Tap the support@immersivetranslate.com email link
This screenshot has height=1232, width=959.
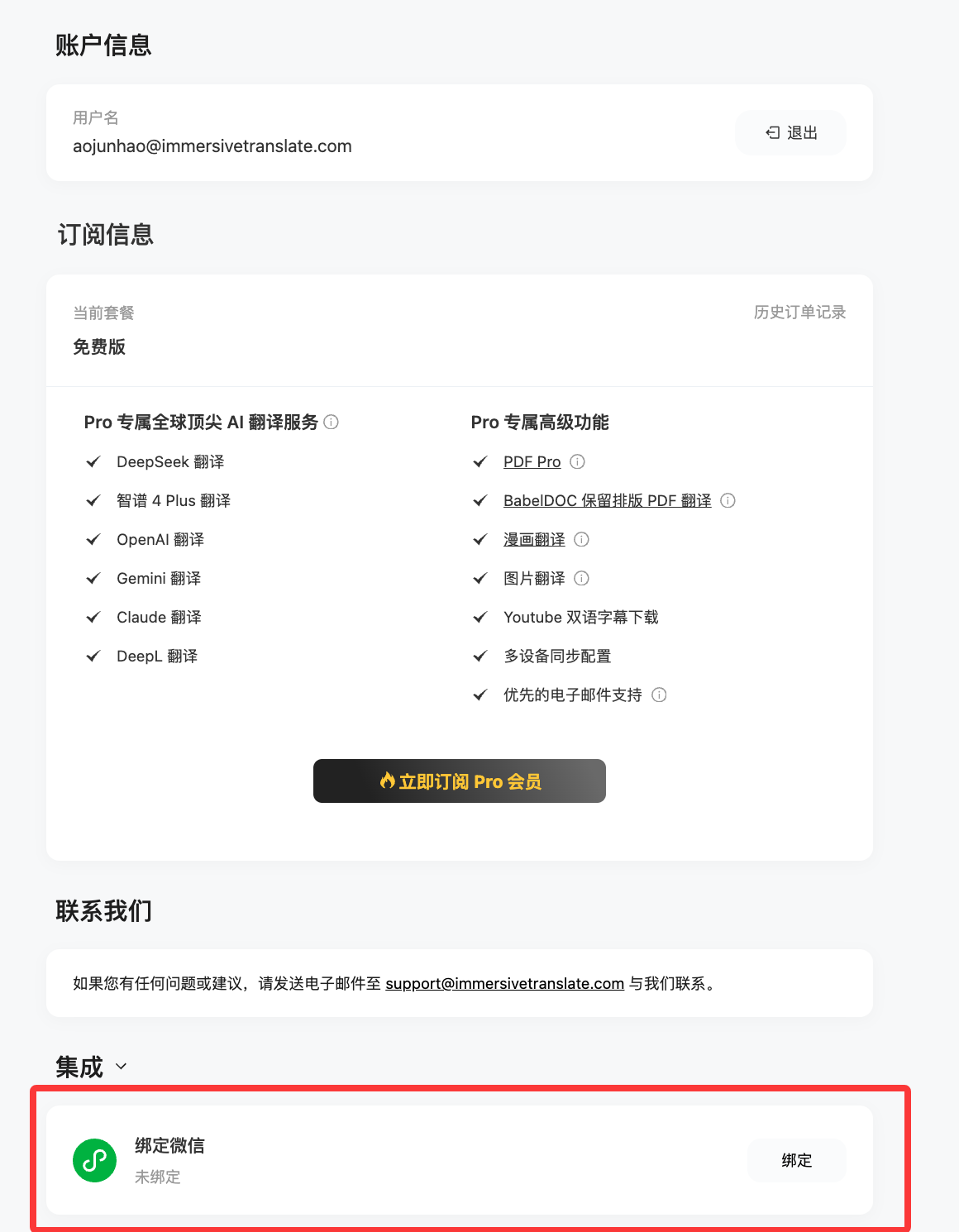[x=504, y=984]
